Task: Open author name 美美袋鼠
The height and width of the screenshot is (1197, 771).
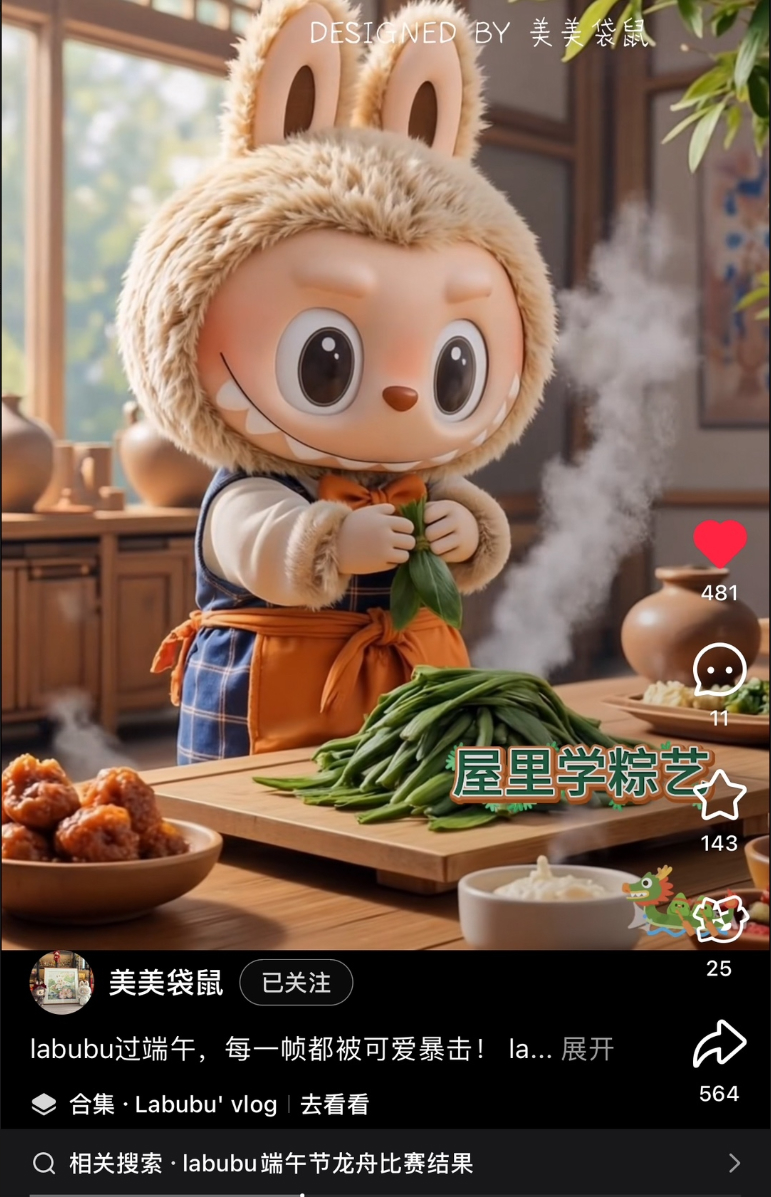Action: [x=165, y=983]
